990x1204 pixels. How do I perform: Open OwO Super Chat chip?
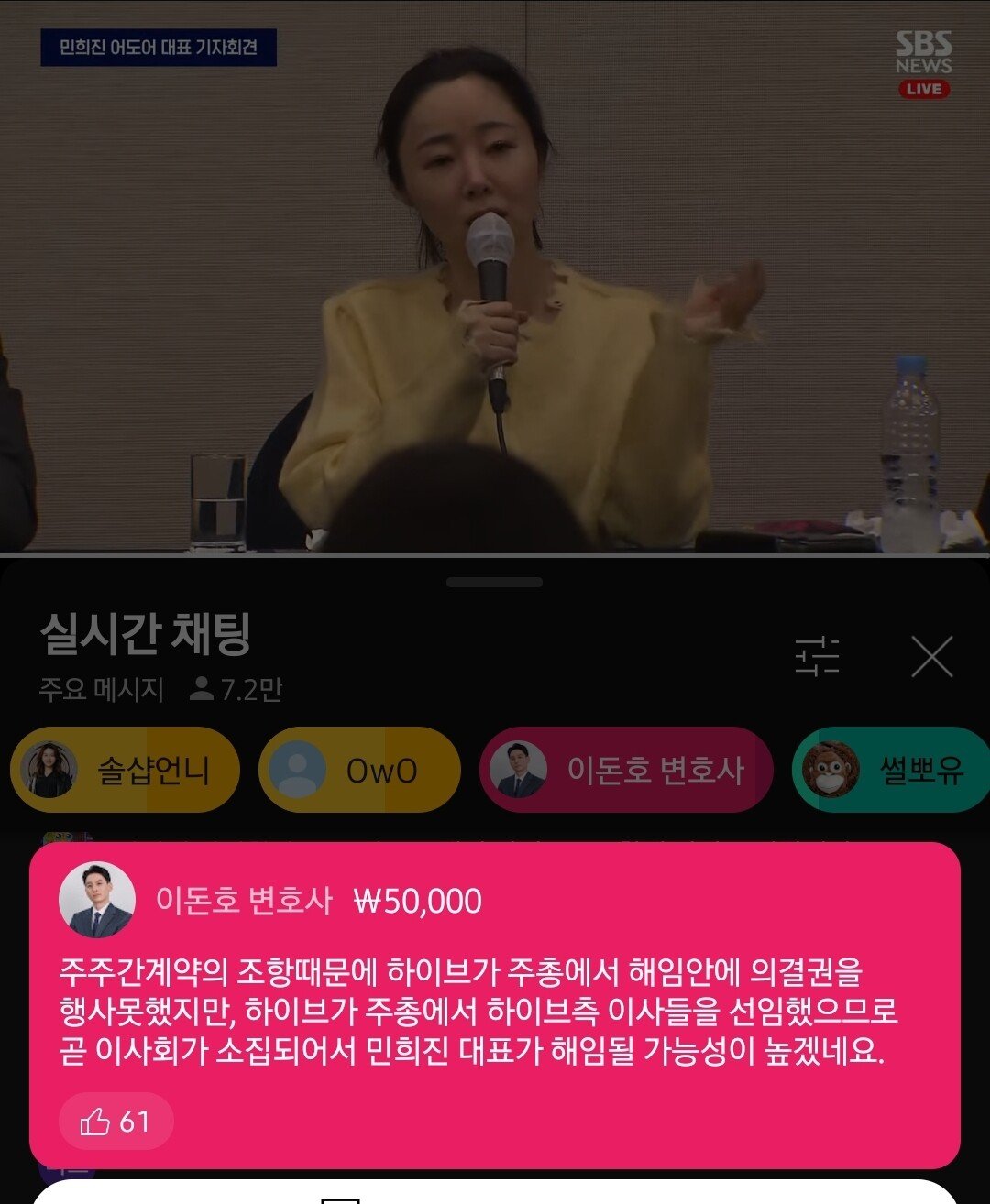tap(358, 770)
